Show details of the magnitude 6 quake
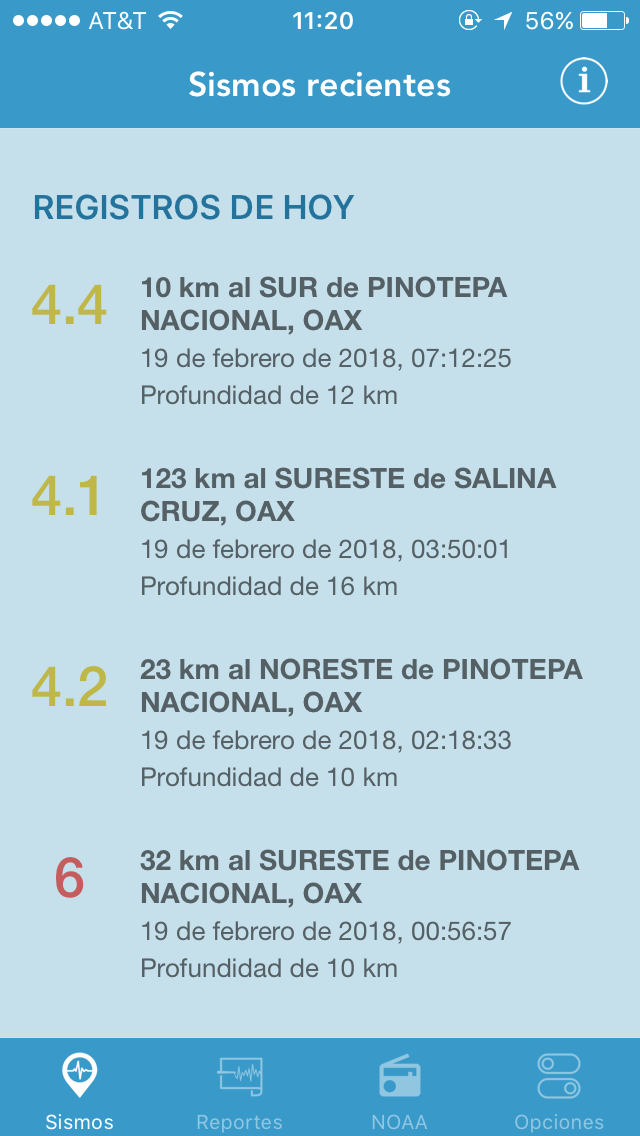 click(x=320, y=914)
